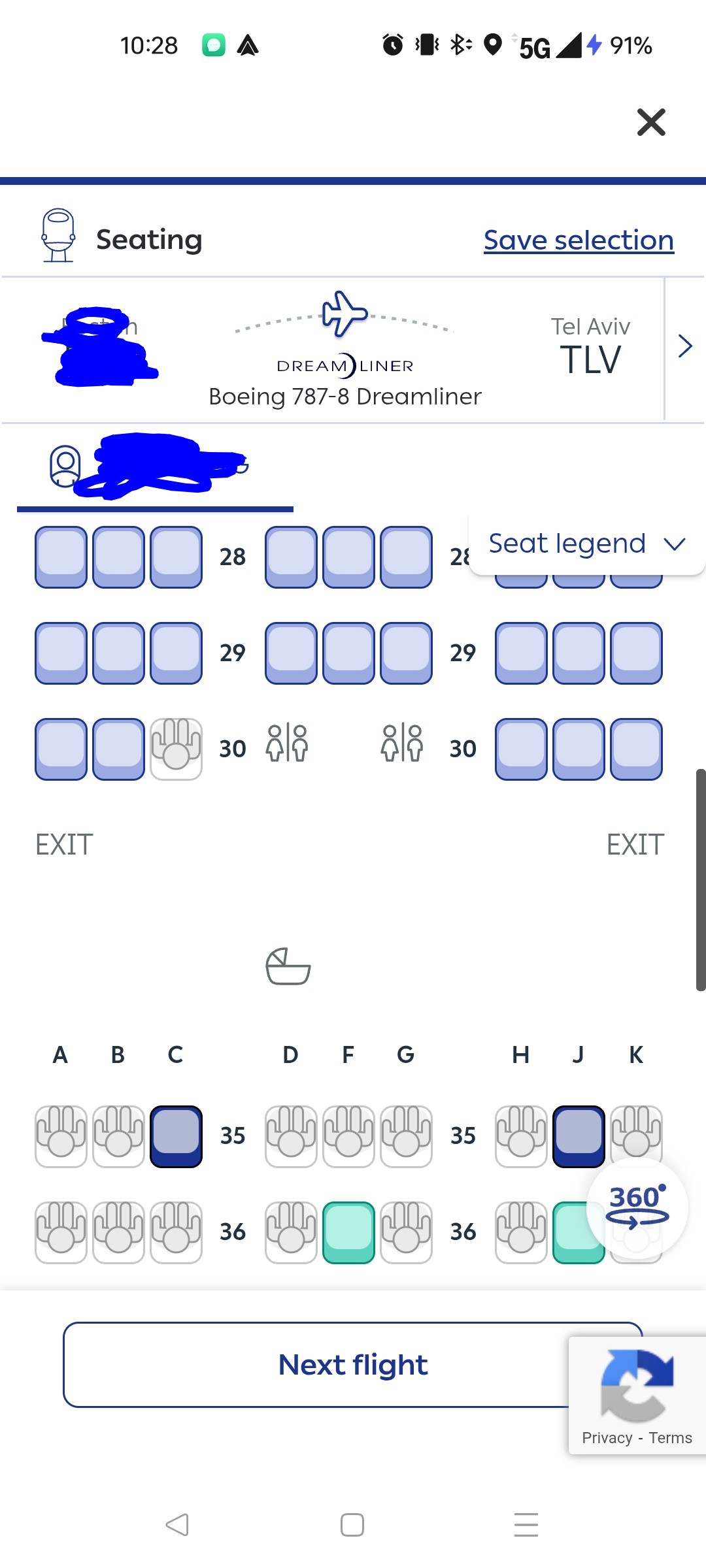
Task: Select seat 29D
Action: 291,653
